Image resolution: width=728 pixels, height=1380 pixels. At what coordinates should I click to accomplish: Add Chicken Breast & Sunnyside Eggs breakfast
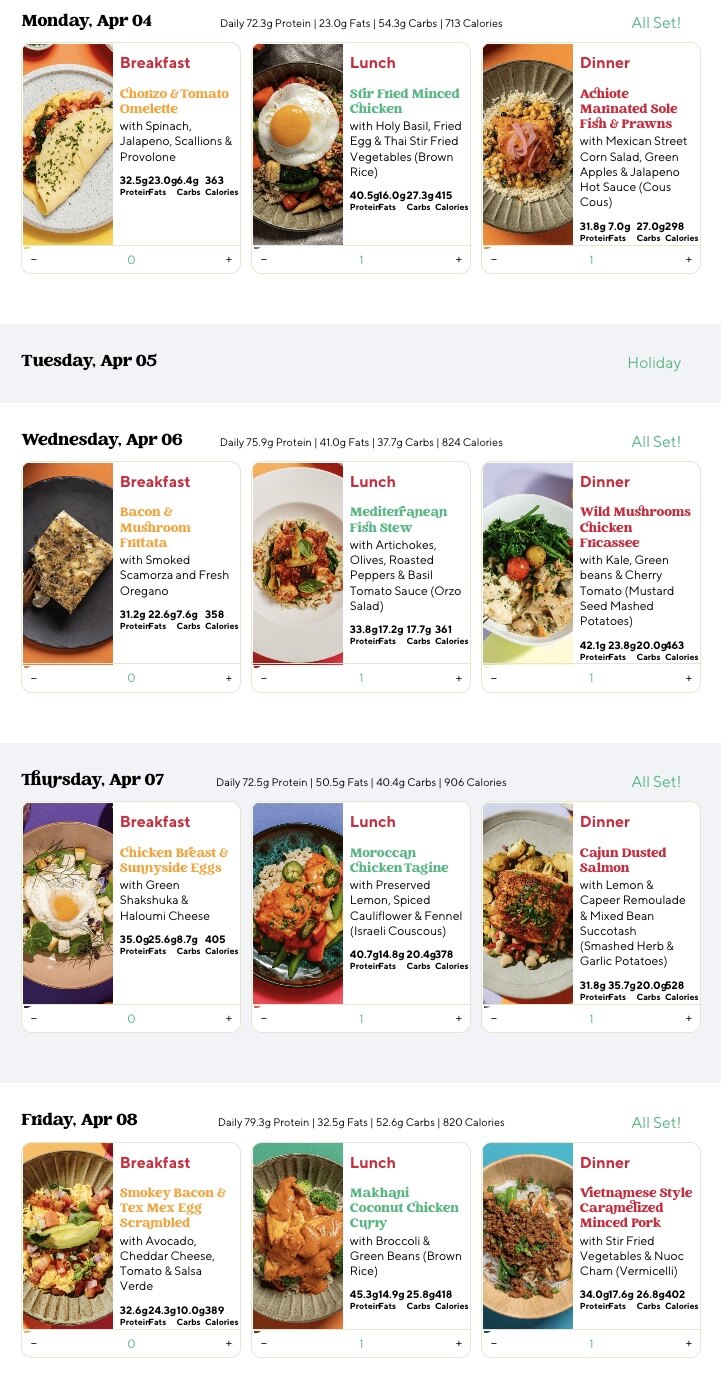point(228,1019)
